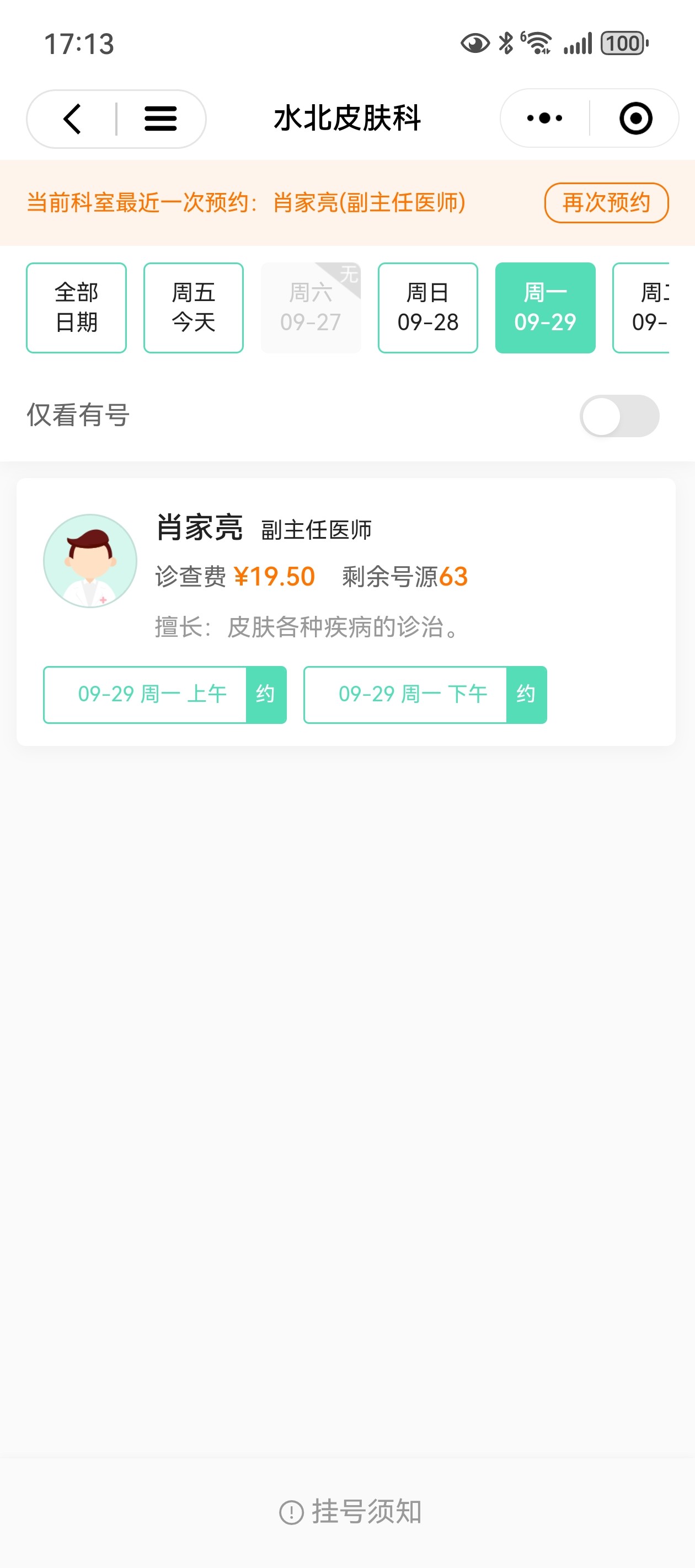The image size is (695, 1568).
Task: Select the 周一 09-29 date
Action: tap(544, 308)
